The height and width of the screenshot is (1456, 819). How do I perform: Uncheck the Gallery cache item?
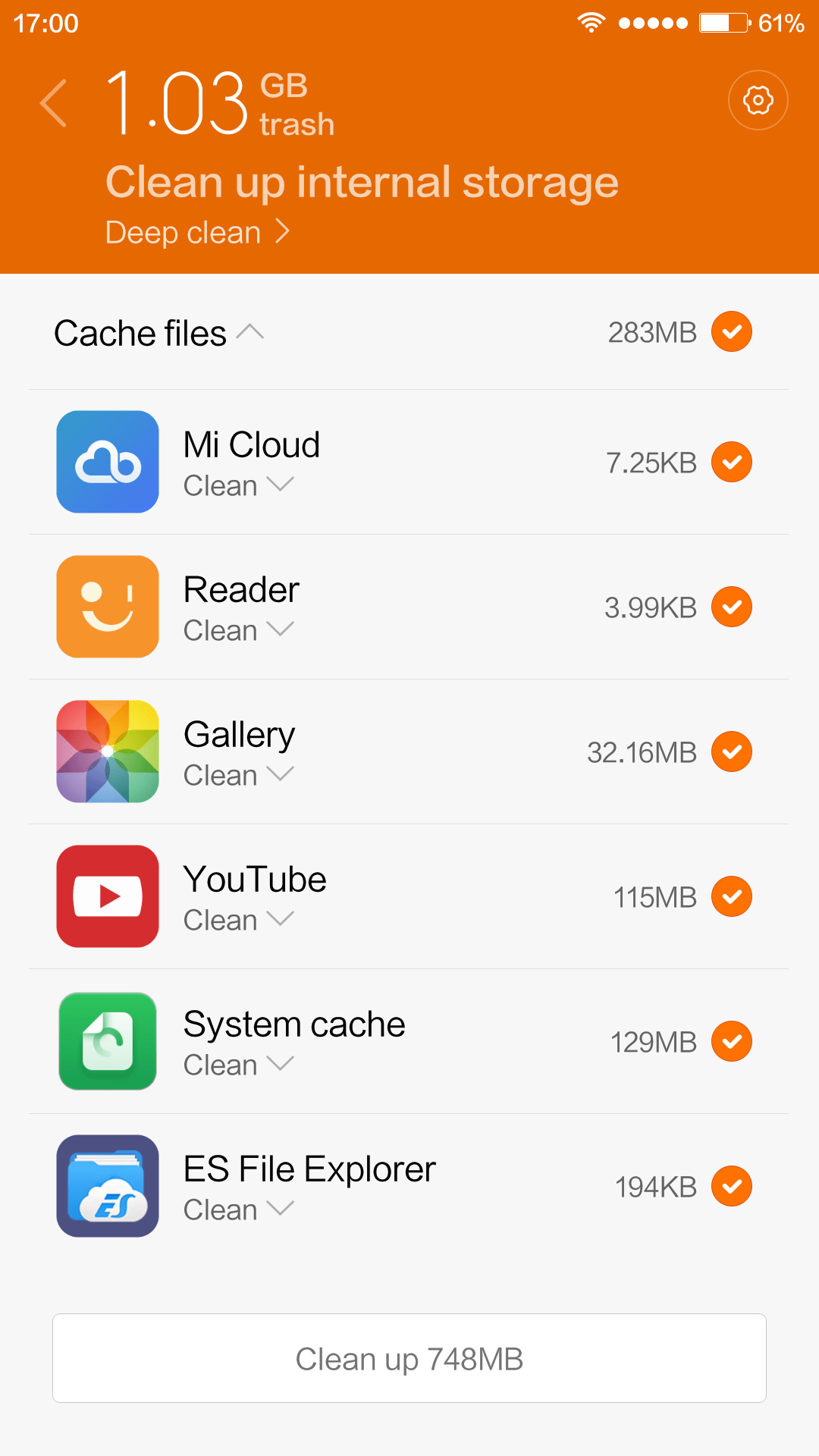tap(732, 752)
